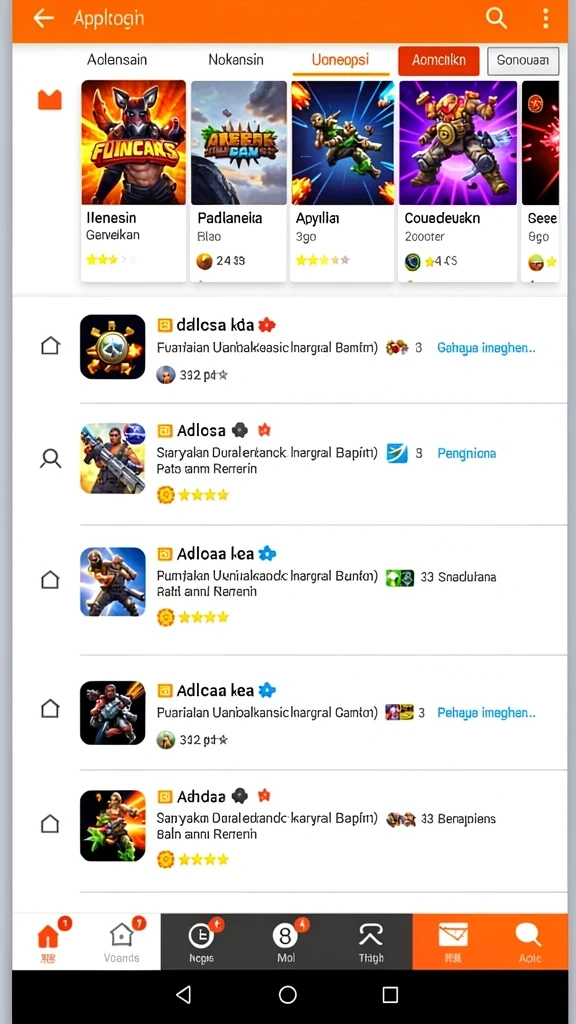Open the dalcsa kda list entry
The height and width of the screenshot is (1024, 576).
(323, 347)
